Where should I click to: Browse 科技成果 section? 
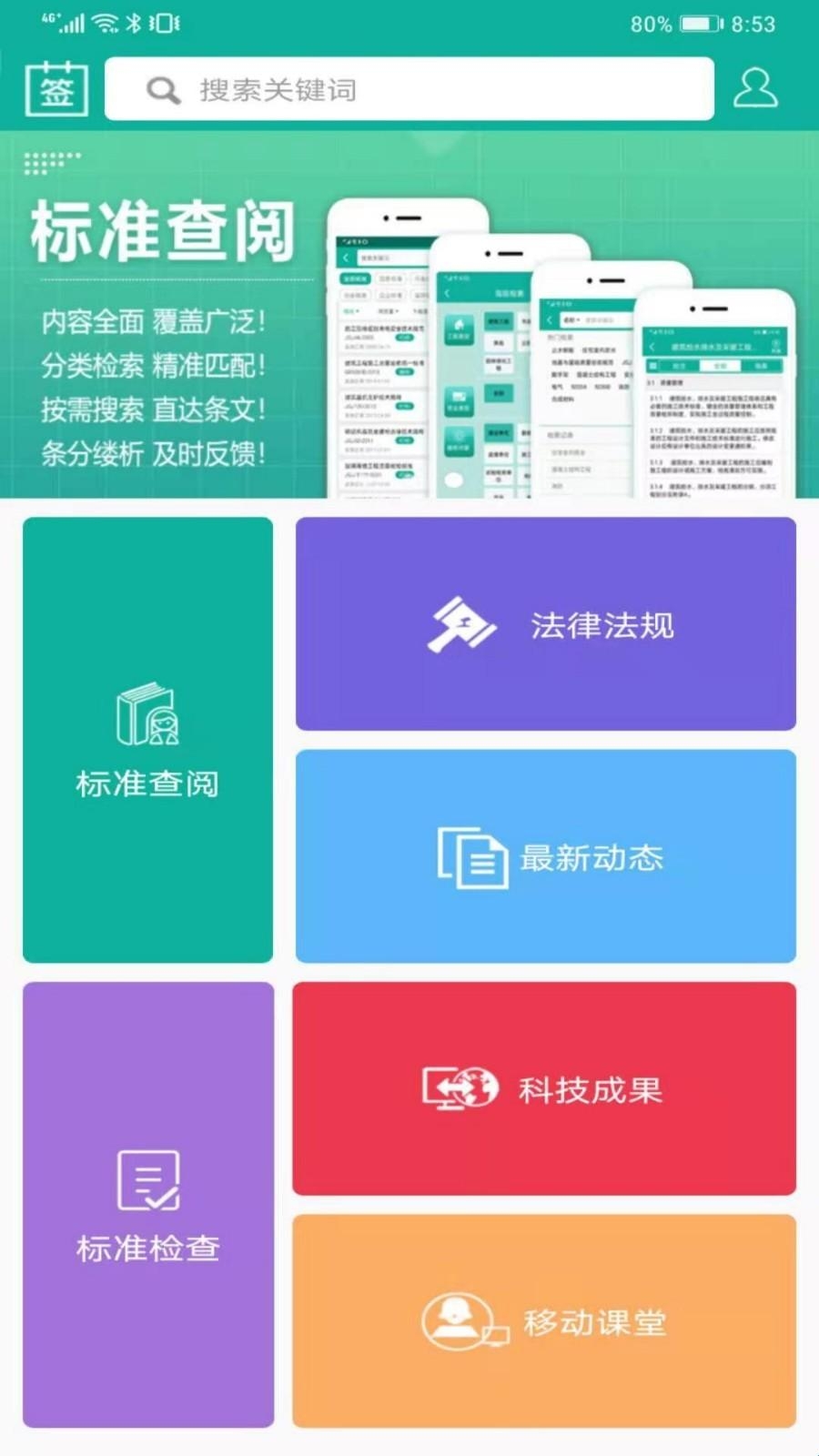click(543, 1088)
